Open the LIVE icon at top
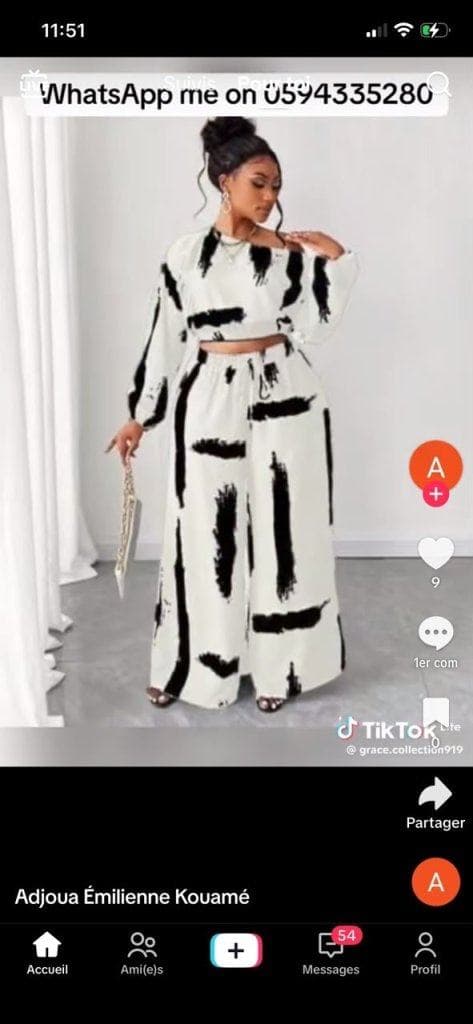The width and height of the screenshot is (473, 1024). point(33,84)
